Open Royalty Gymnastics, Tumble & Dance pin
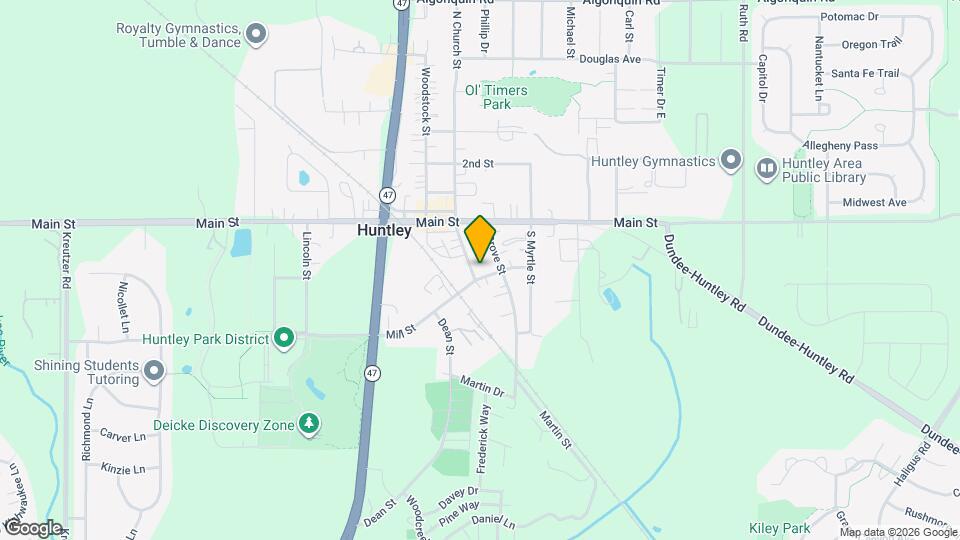Image resolution: width=960 pixels, height=540 pixels. [x=256, y=35]
